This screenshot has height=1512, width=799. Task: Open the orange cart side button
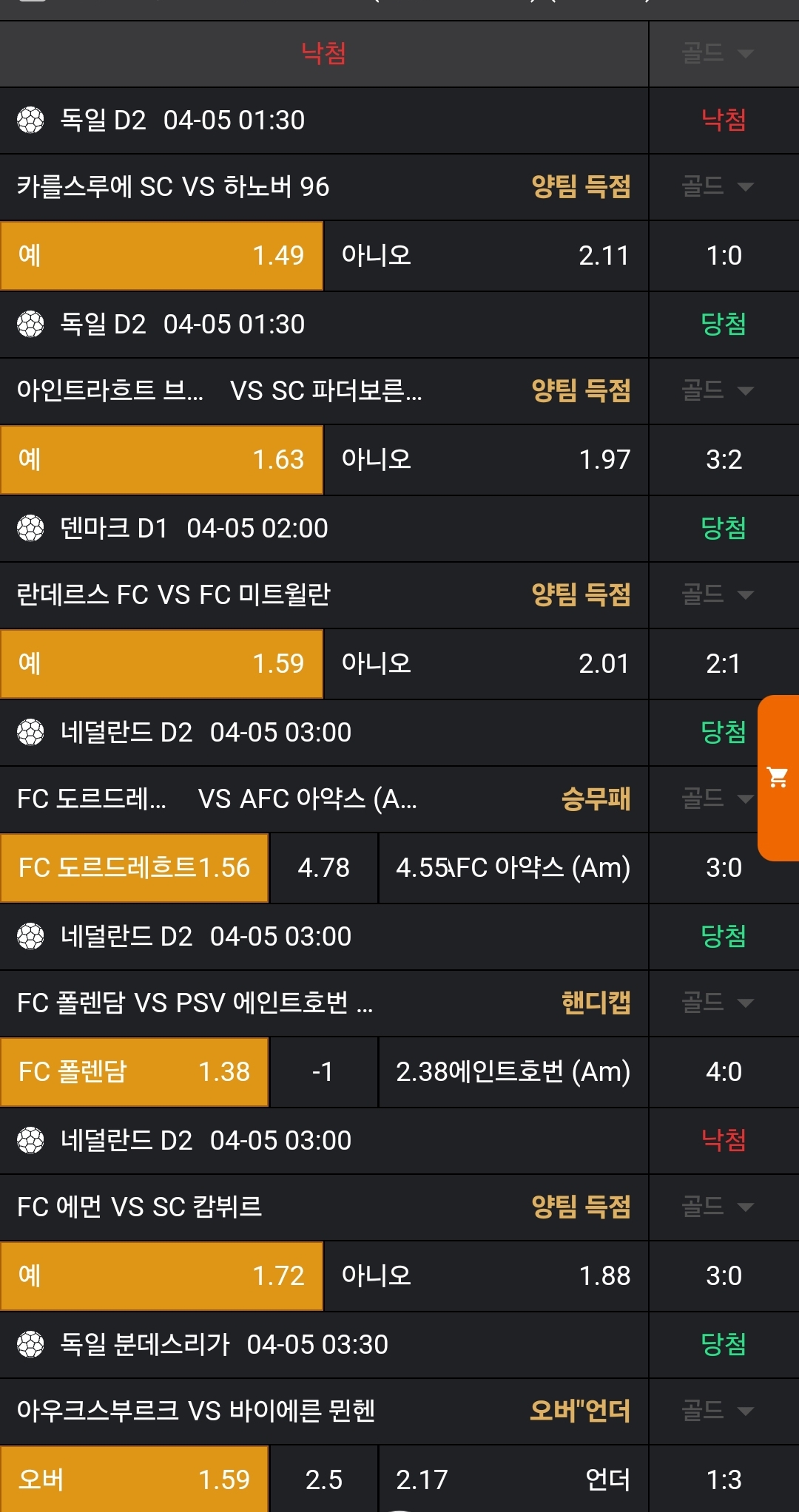[778, 778]
